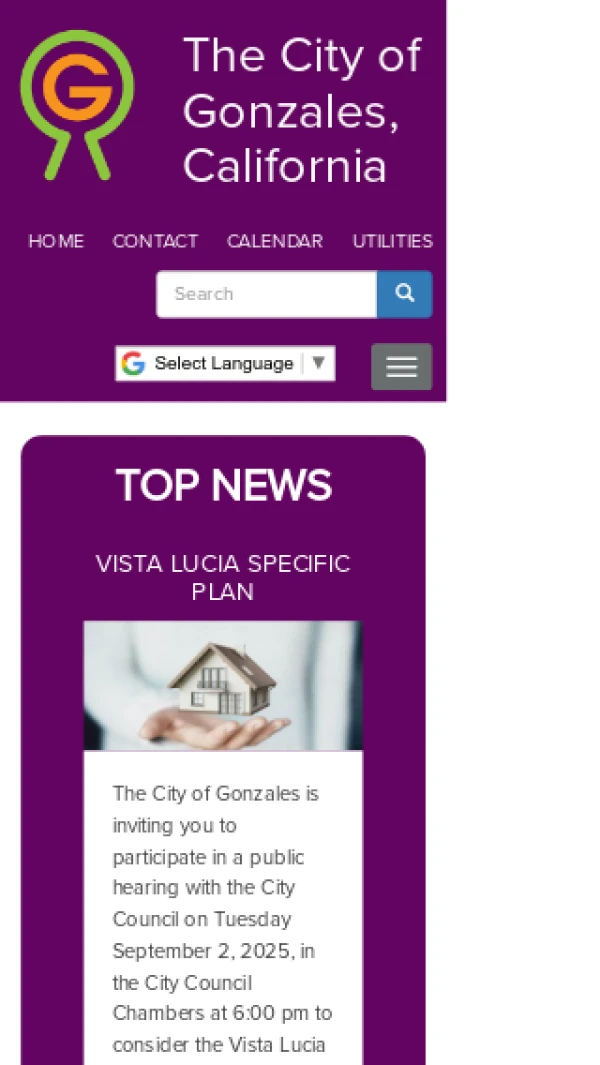Open the HOME navigation link
The width and height of the screenshot is (600, 1065).
tap(56, 241)
